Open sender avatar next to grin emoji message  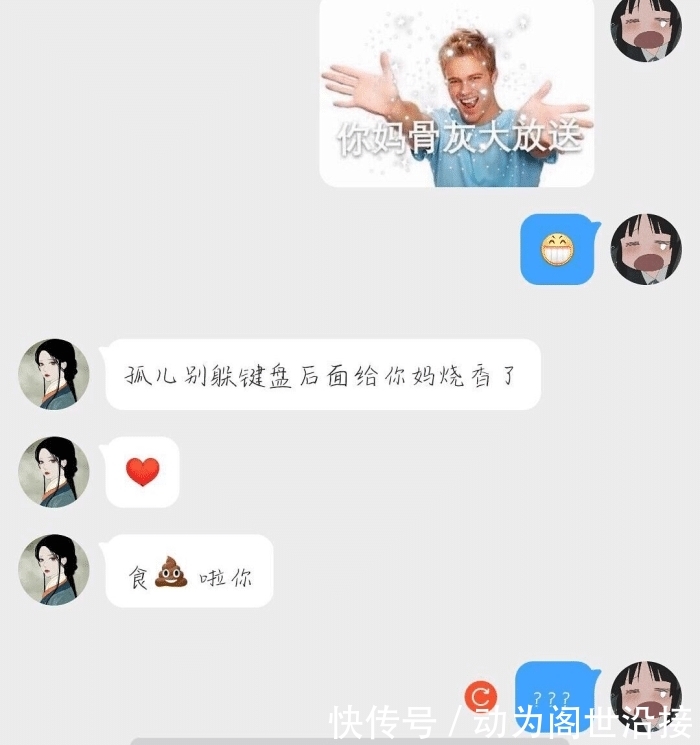pyautogui.click(x=646, y=249)
